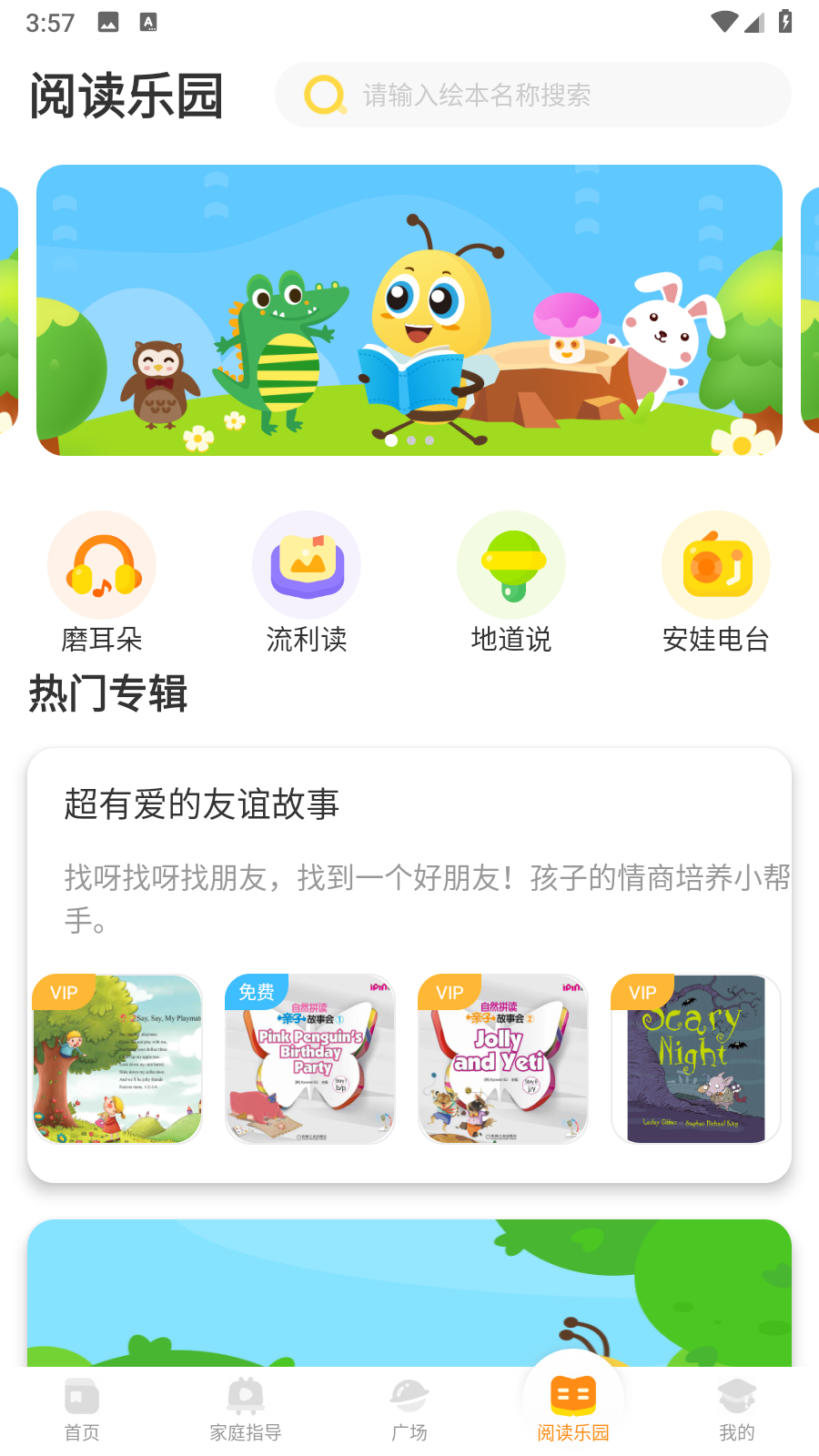The height and width of the screenshot is (1456, 819).
Task: Go to the 我的 tab
Action: [737, 1409]
